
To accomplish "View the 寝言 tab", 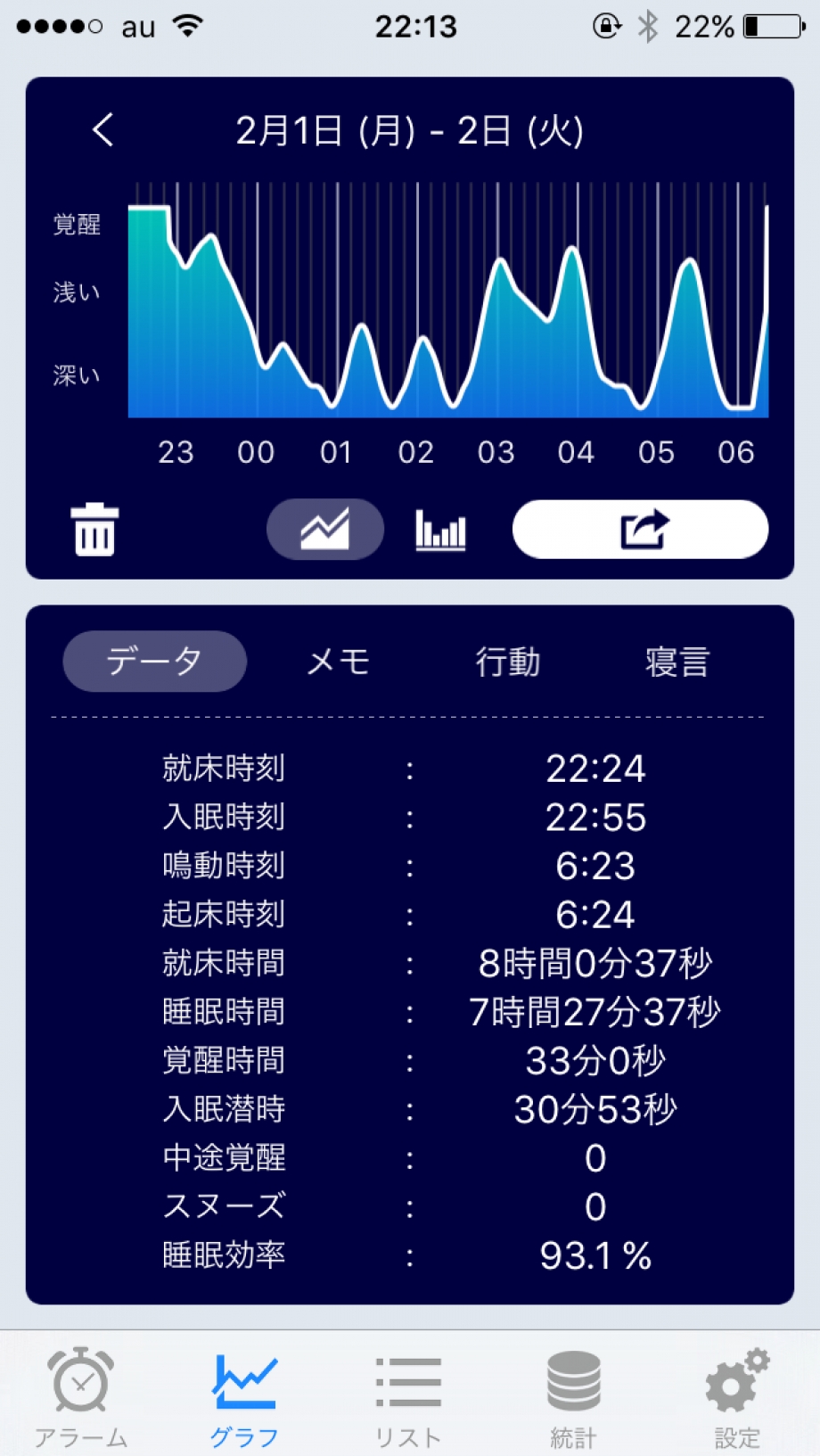I will tap(677, 662).
